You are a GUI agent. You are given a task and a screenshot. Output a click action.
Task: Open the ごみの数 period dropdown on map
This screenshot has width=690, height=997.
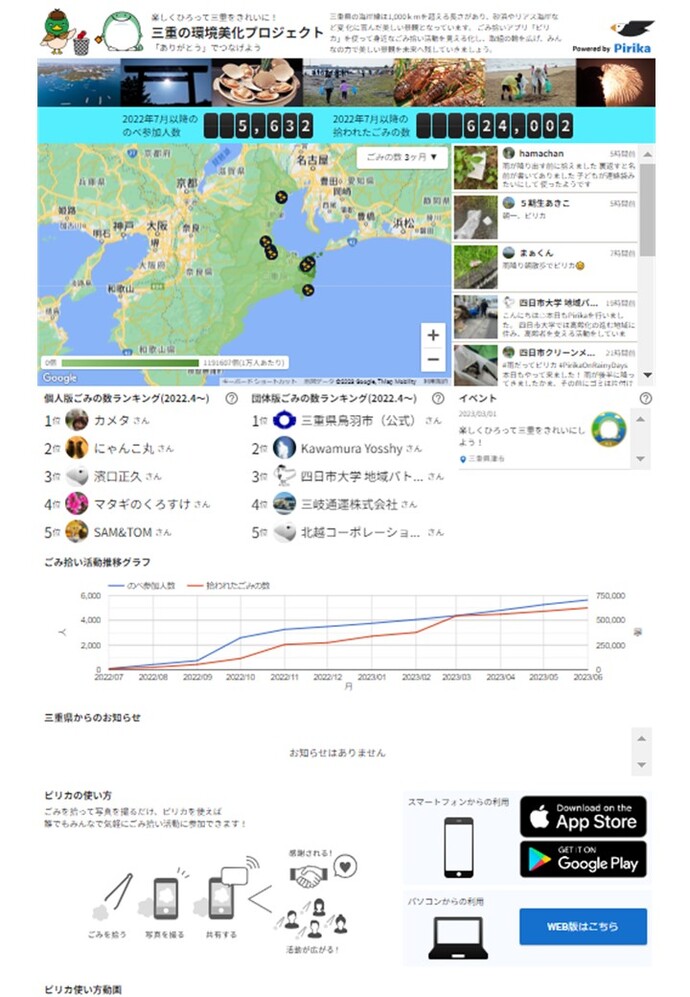tap(401, 157)
